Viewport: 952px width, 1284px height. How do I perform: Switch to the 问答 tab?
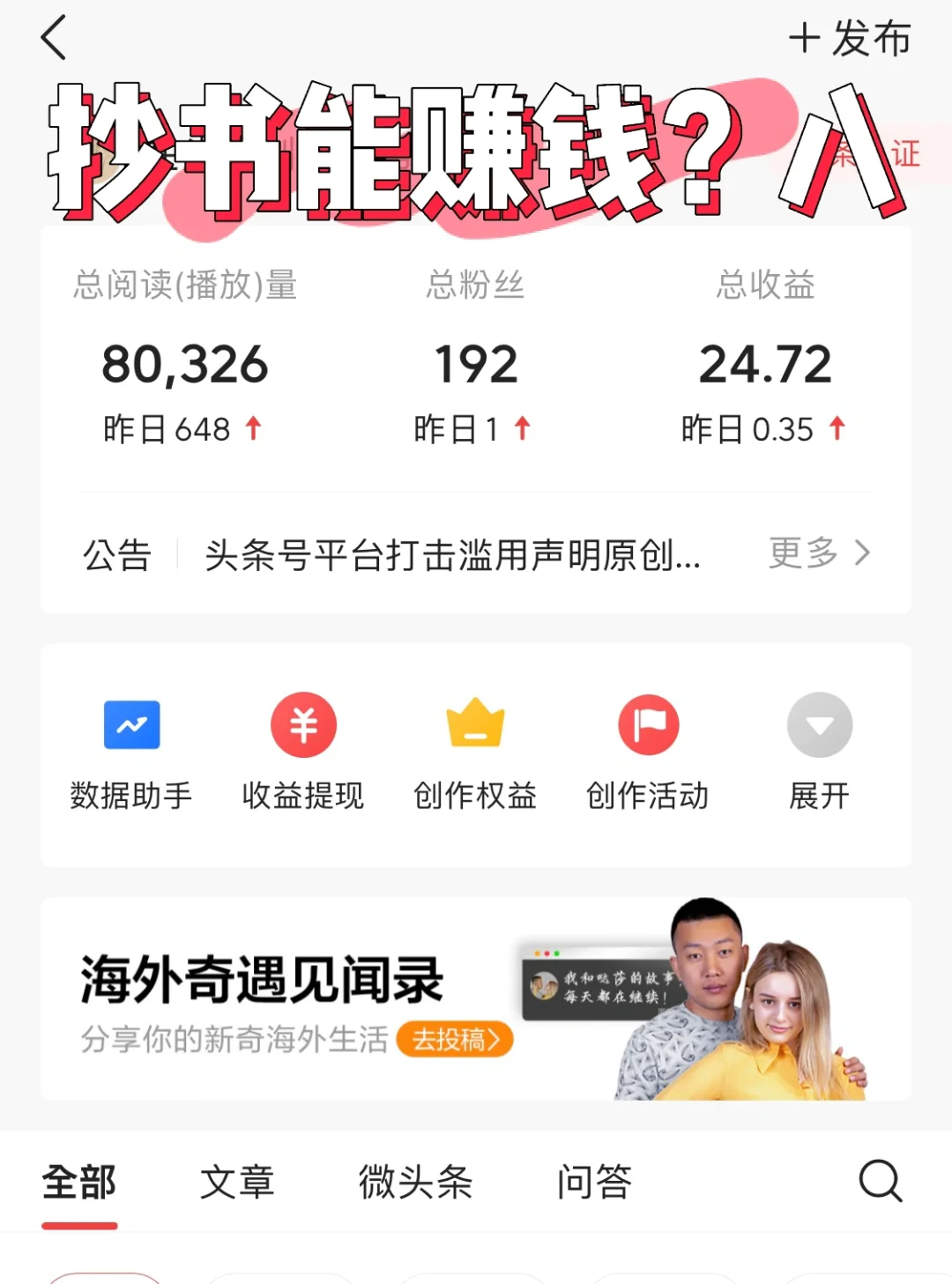click(x=594, y=1182)
